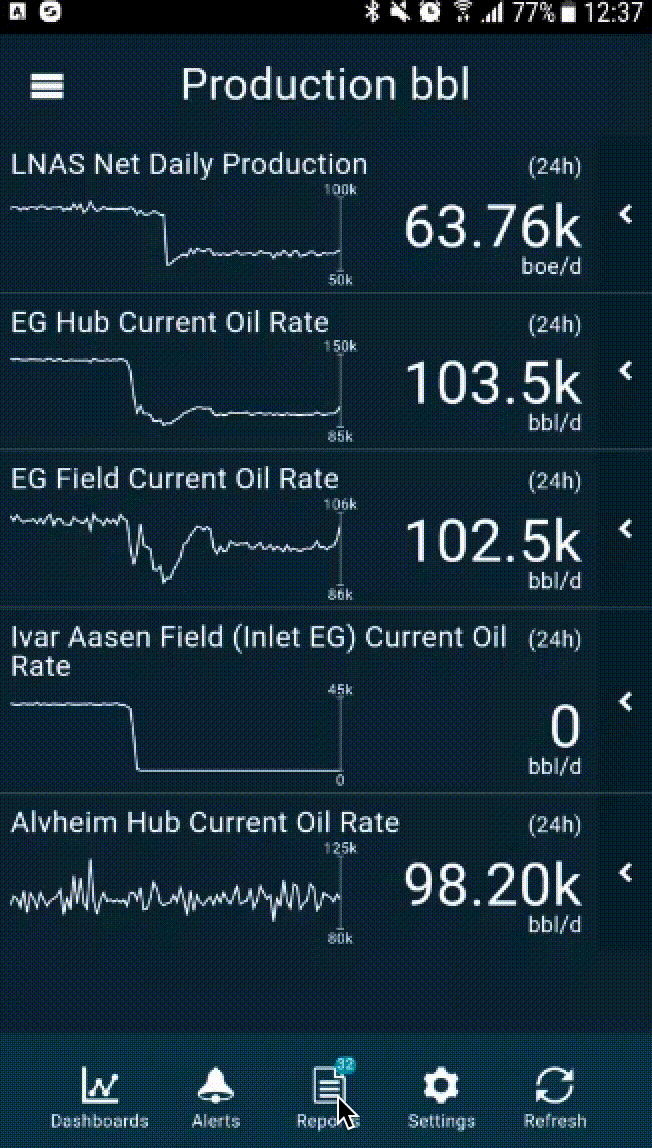This screenshot has width=652, height=1148.
Task: Switch to the Dashboards tab
Action: [x=100, y=1097]
